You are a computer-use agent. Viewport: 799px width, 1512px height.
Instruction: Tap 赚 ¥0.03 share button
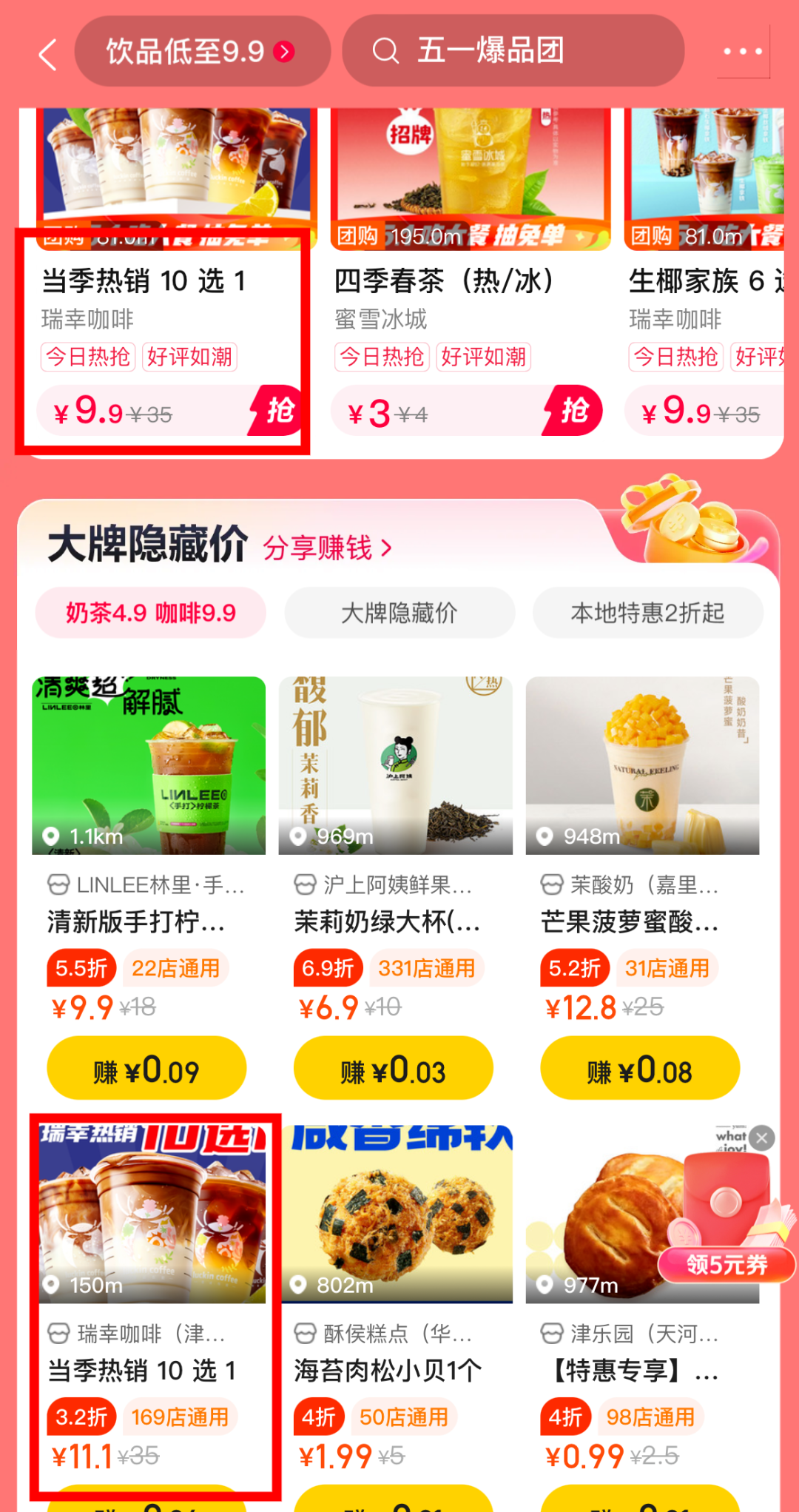393,1070
